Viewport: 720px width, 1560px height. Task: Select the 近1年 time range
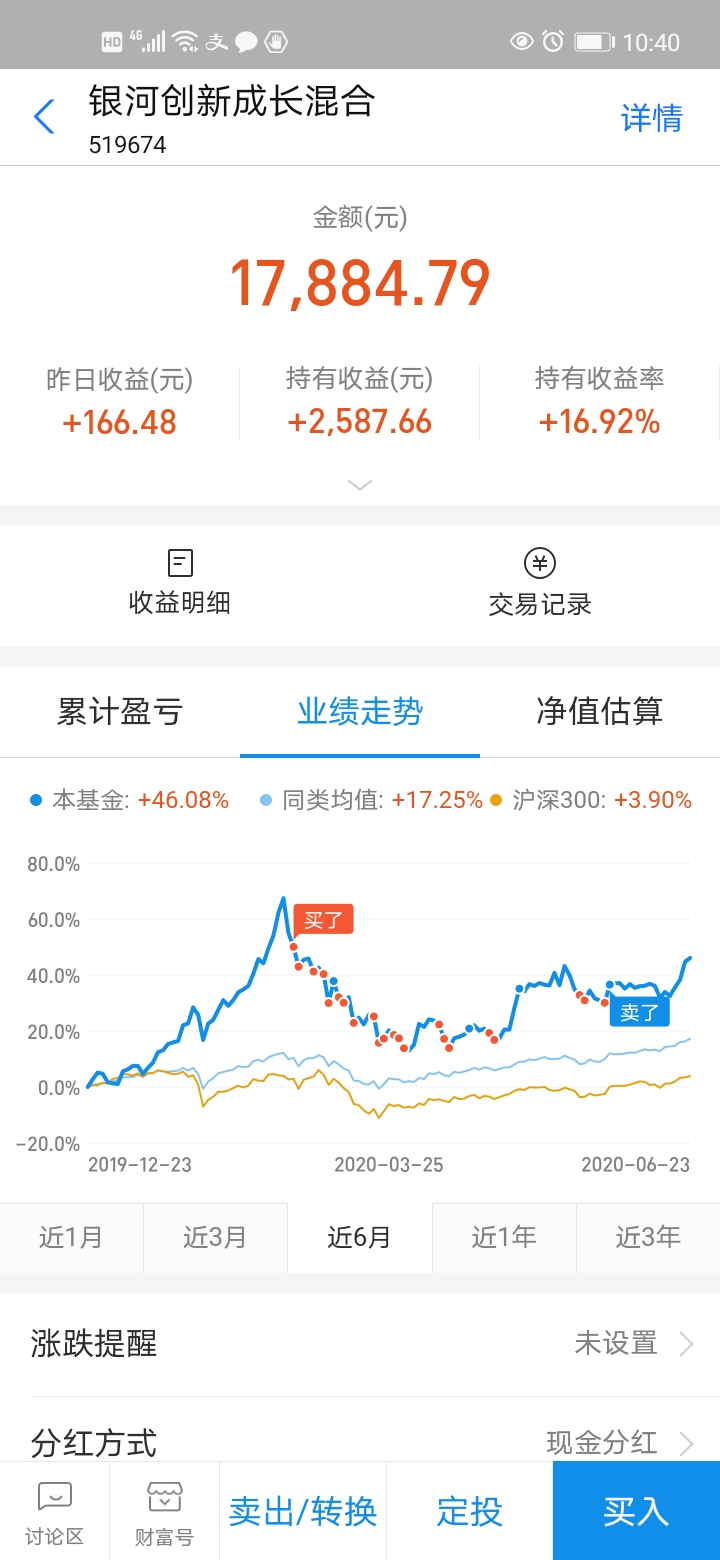click(x=503, y=1238)
